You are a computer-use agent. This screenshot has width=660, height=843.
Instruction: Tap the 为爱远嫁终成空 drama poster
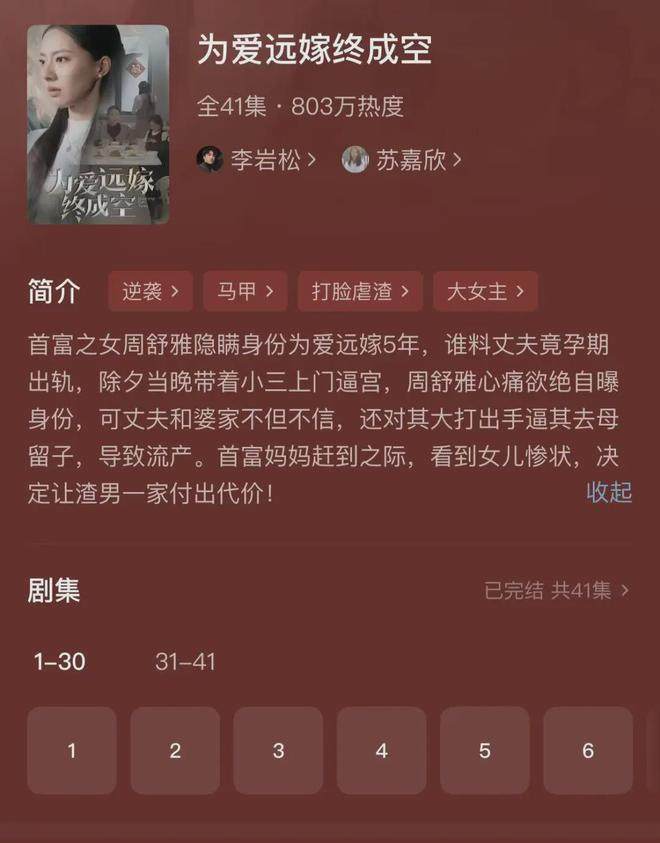pyautogui.click(x=98, y=124)
